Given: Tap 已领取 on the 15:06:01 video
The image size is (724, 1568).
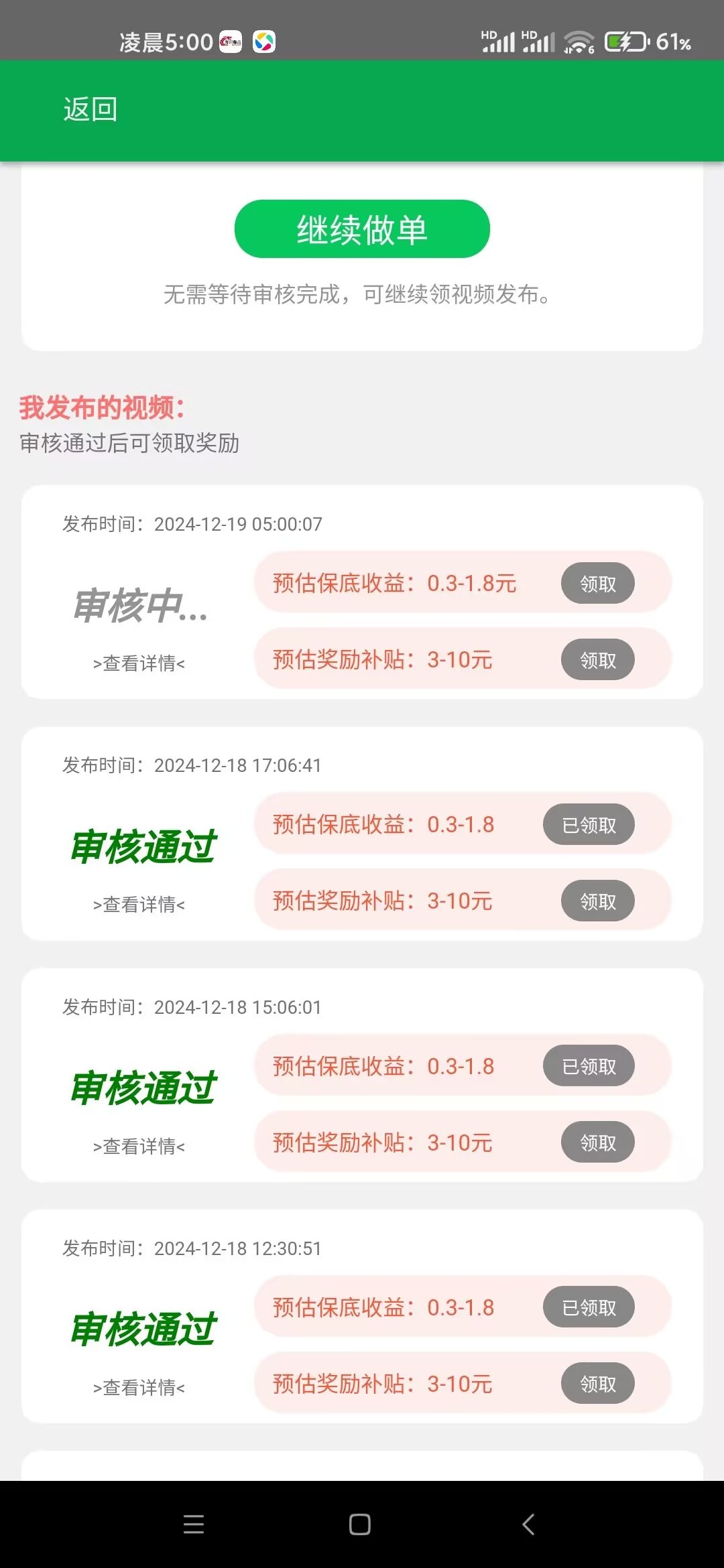Looking at the screenshot, I should click(x=589, y=1066).
